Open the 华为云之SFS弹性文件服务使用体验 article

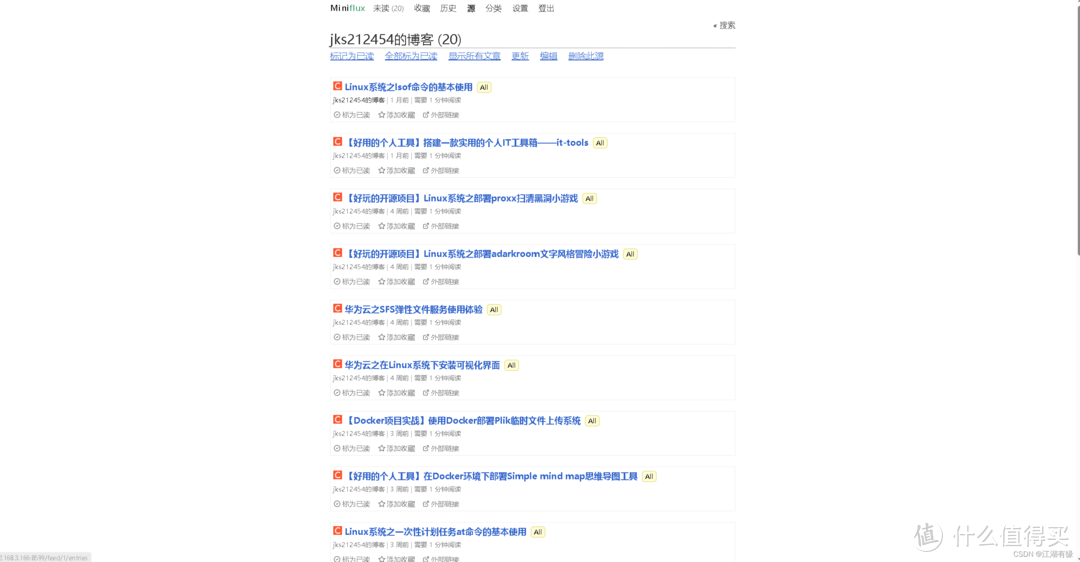(413, 310)
